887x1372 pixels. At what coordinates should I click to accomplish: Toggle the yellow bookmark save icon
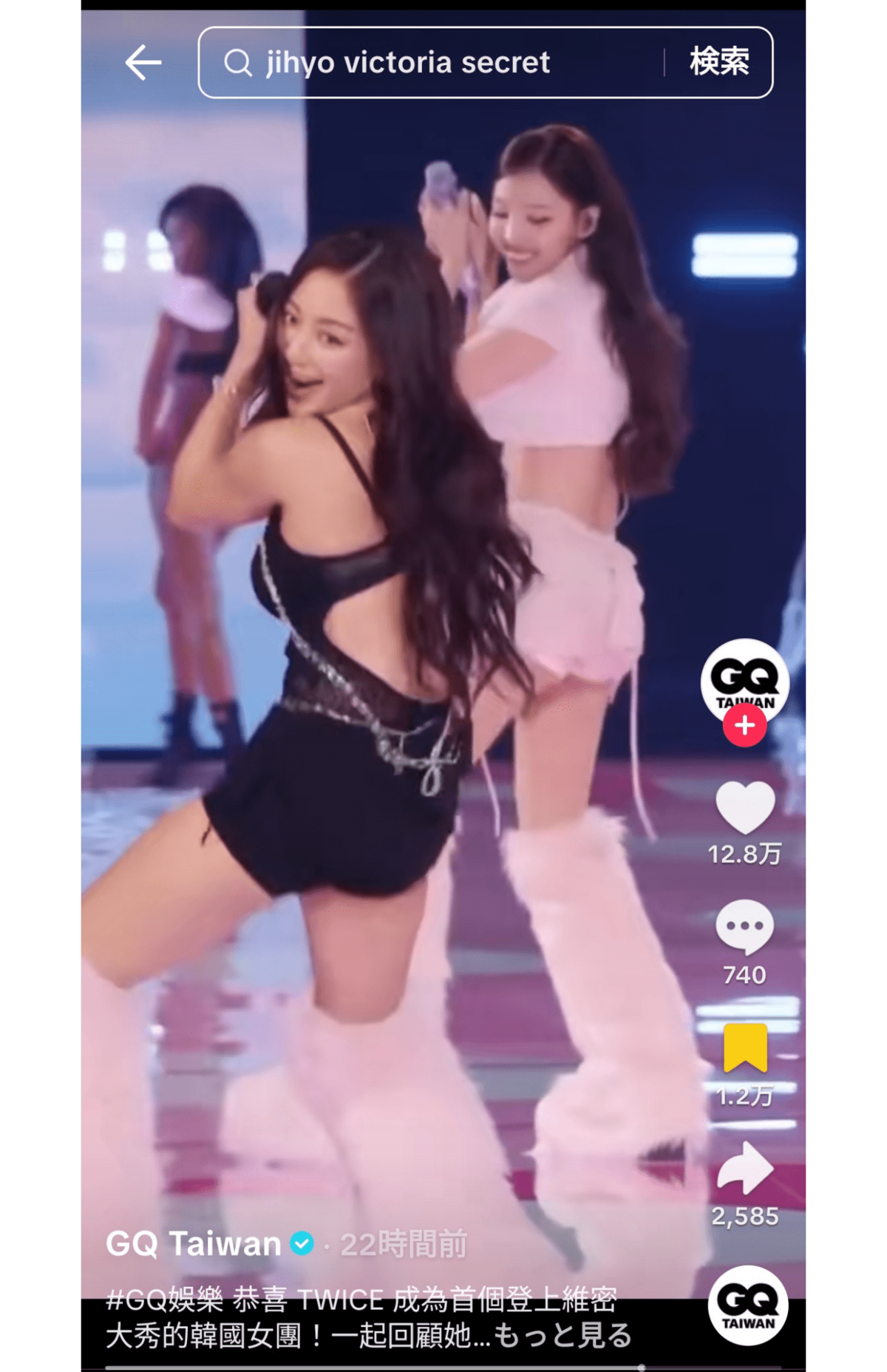click(x=745, y=1047)
